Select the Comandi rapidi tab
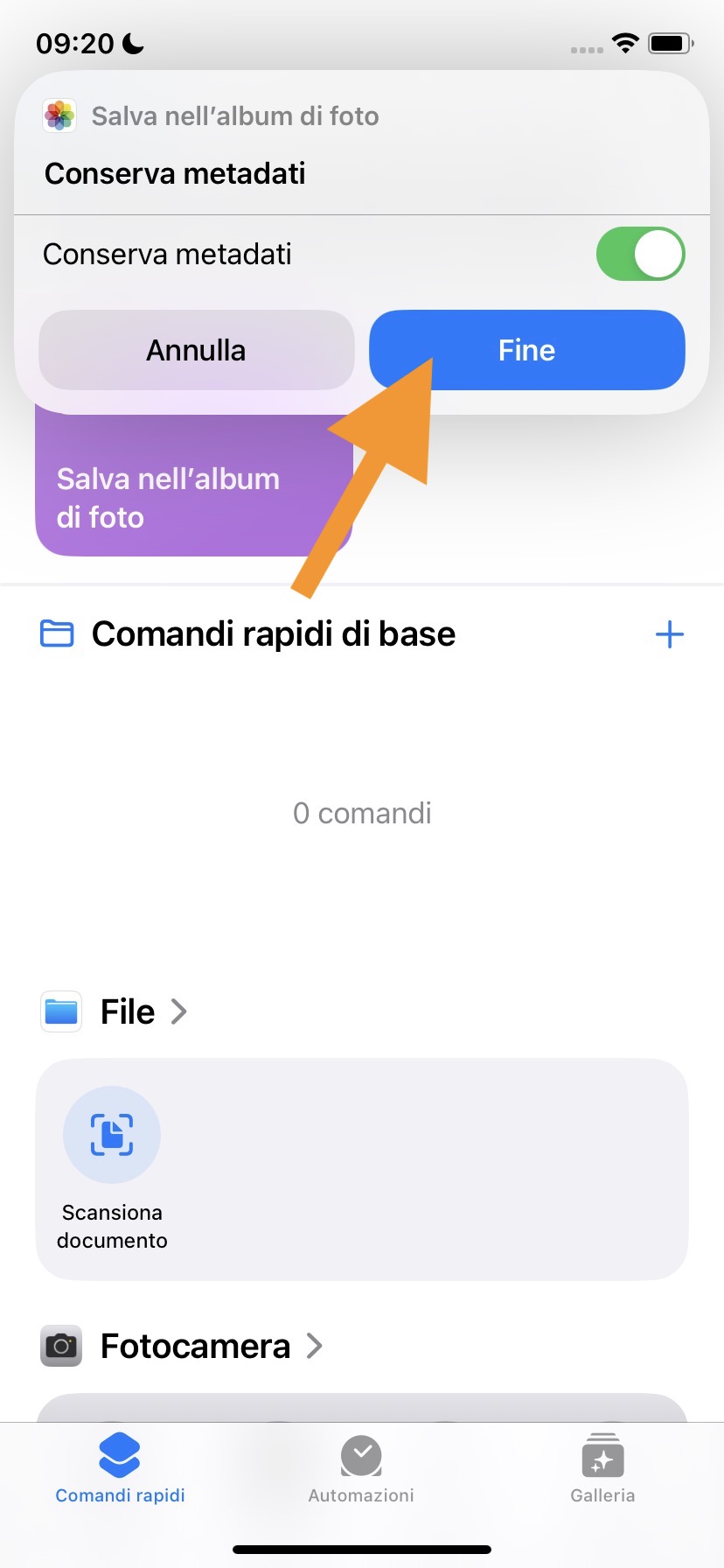Viewport: 724px width, 1568px height. point(120,1469)
